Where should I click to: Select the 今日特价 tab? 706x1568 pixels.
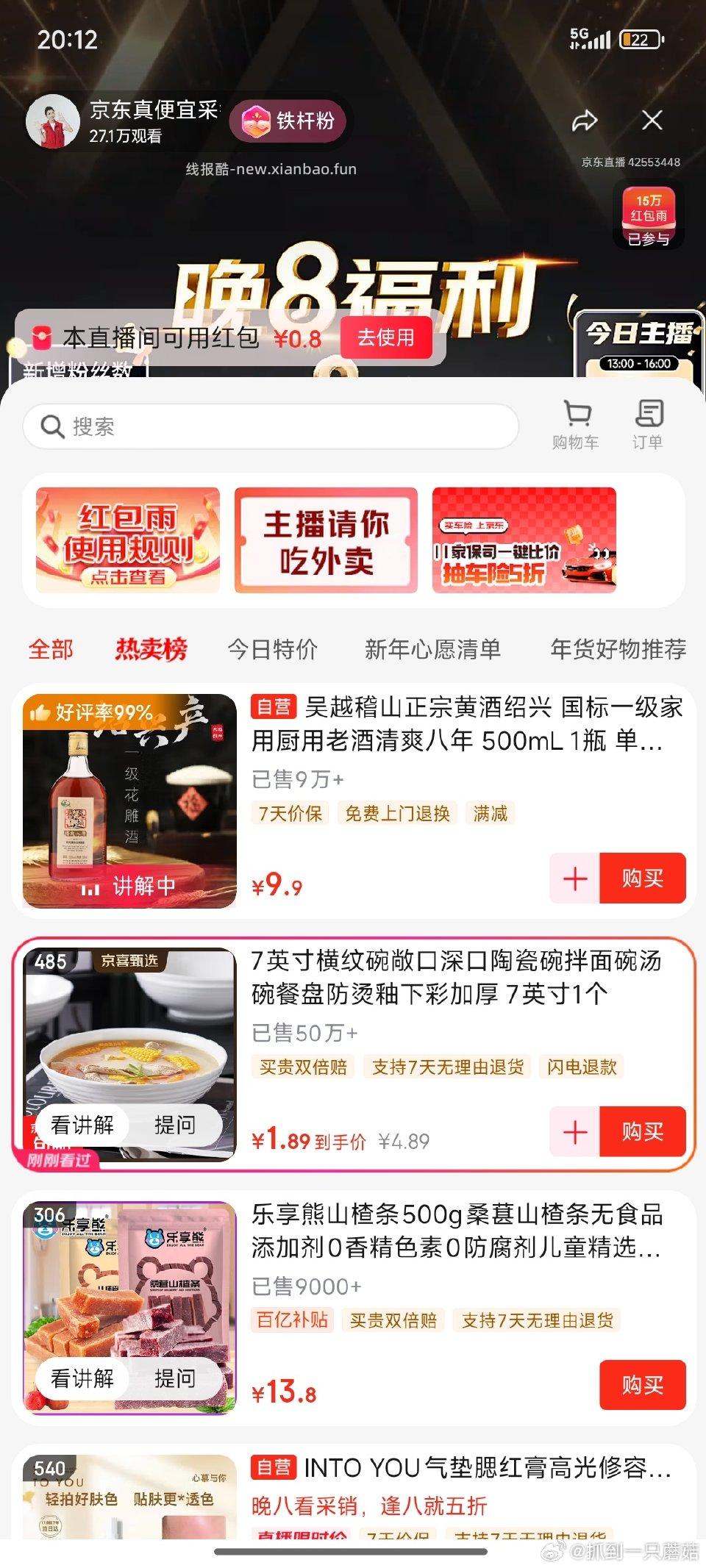tap(273, 649)
